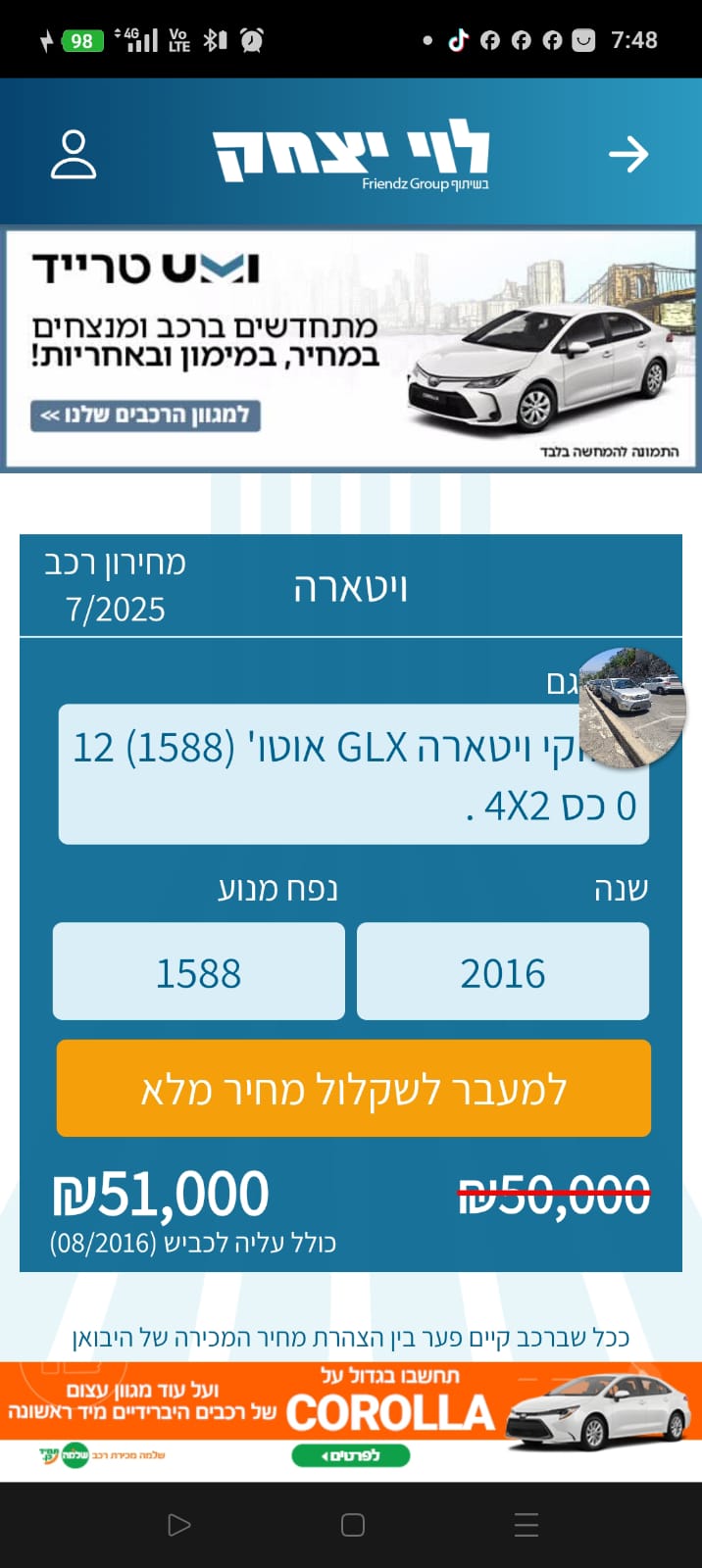Tap the arrow in the header
This screenshot has width=702, height=1568.
pos(628,154)
